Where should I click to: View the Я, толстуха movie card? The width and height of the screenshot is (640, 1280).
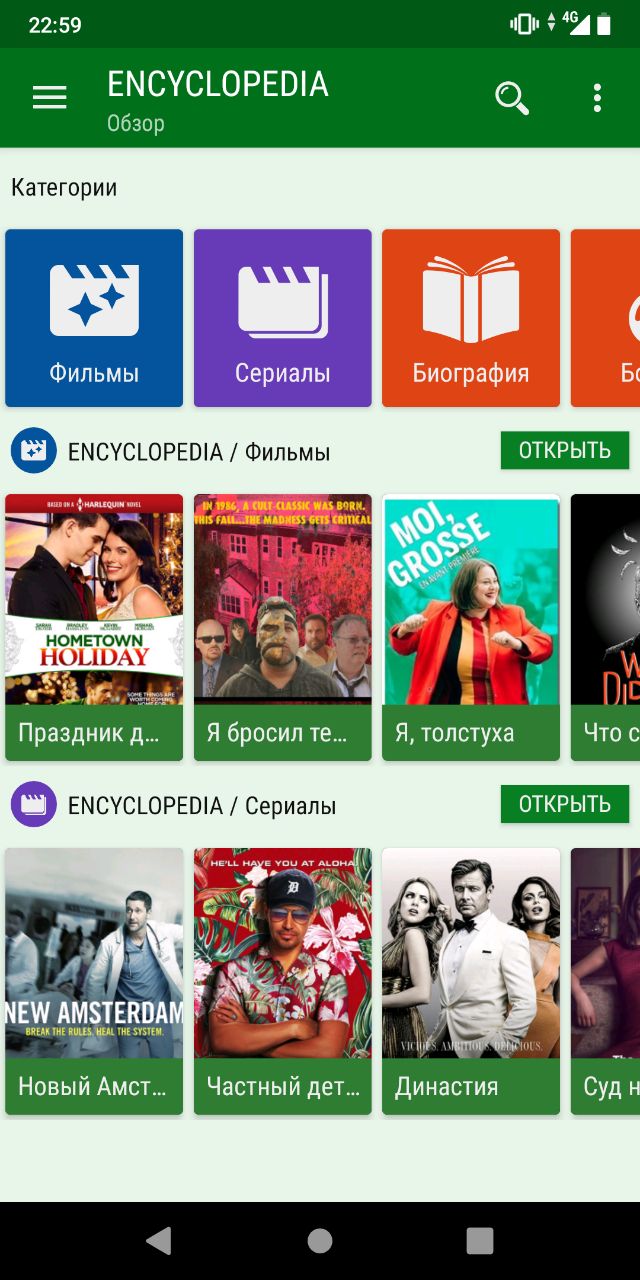470,626
